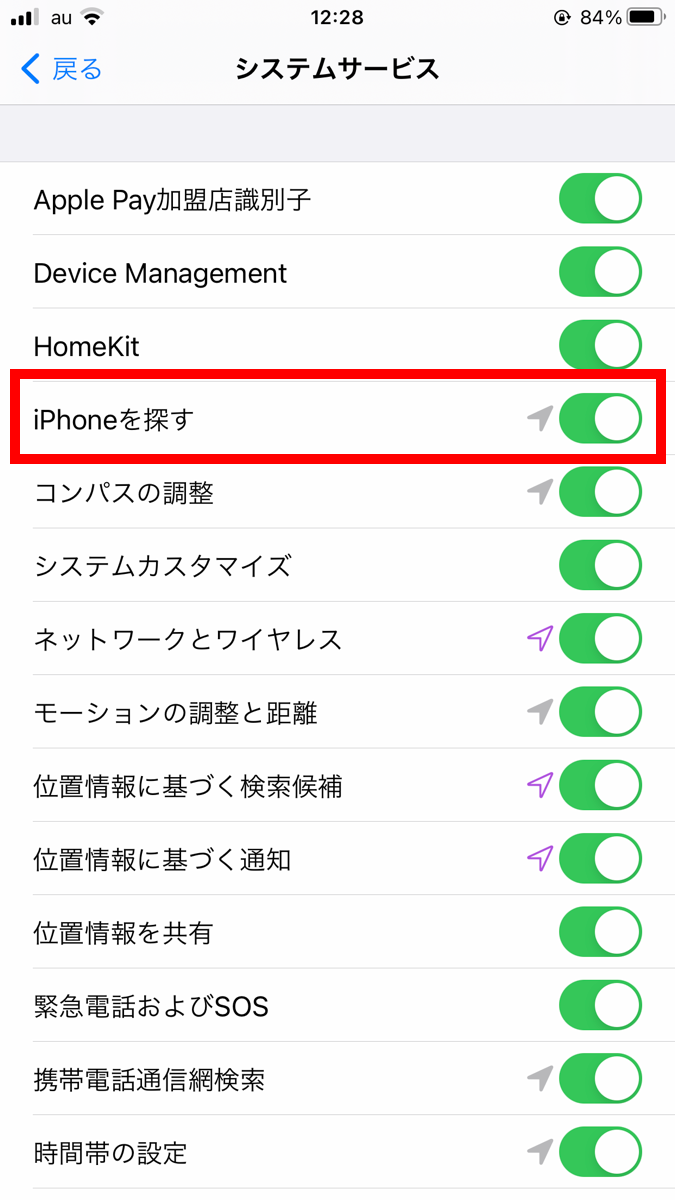The image size is (675, 1200).
Task: Toggle Apple Pay加盟店識別子 switch
Action: point(600,198)
